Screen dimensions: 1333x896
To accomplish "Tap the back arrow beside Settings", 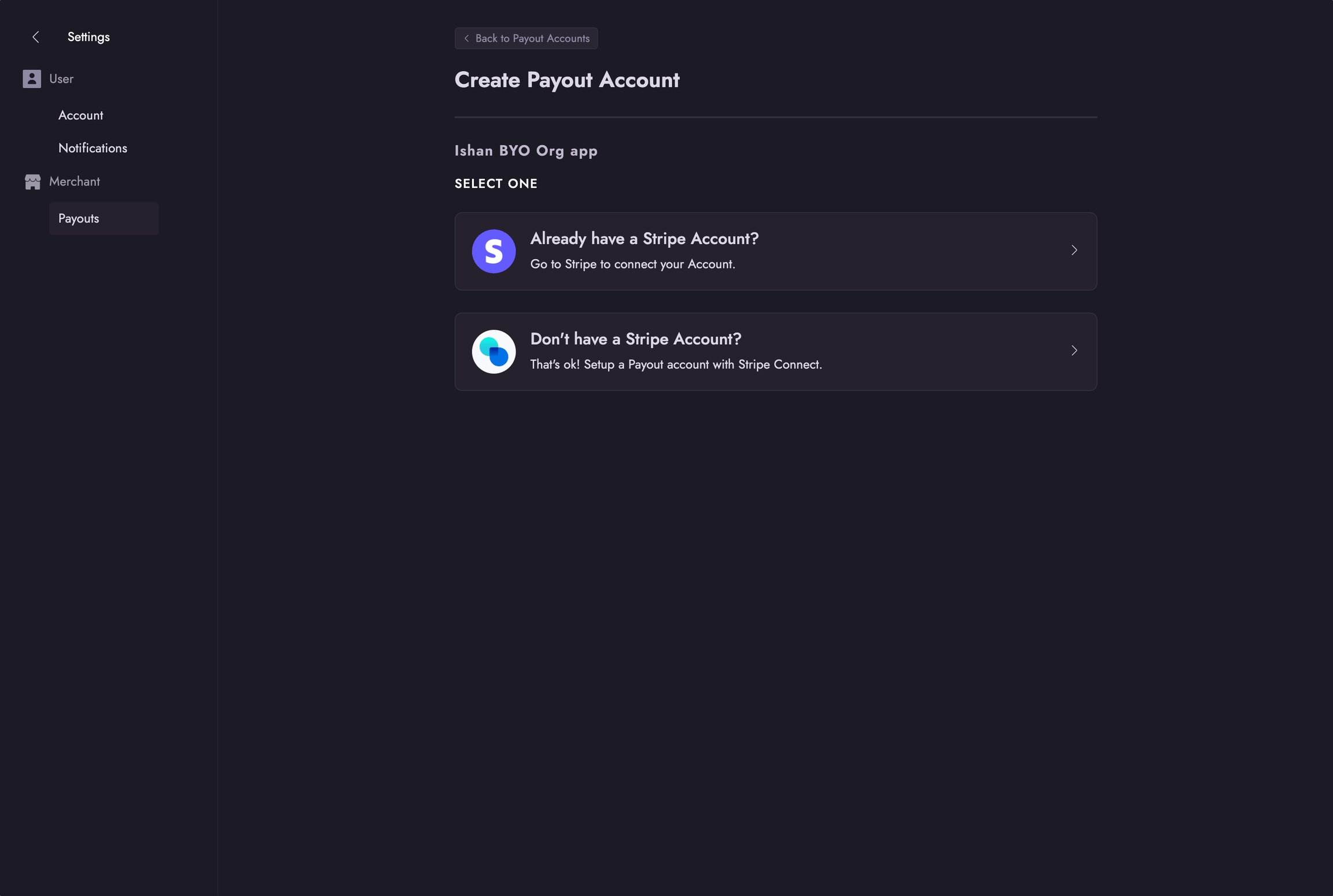I will (36, 37).
